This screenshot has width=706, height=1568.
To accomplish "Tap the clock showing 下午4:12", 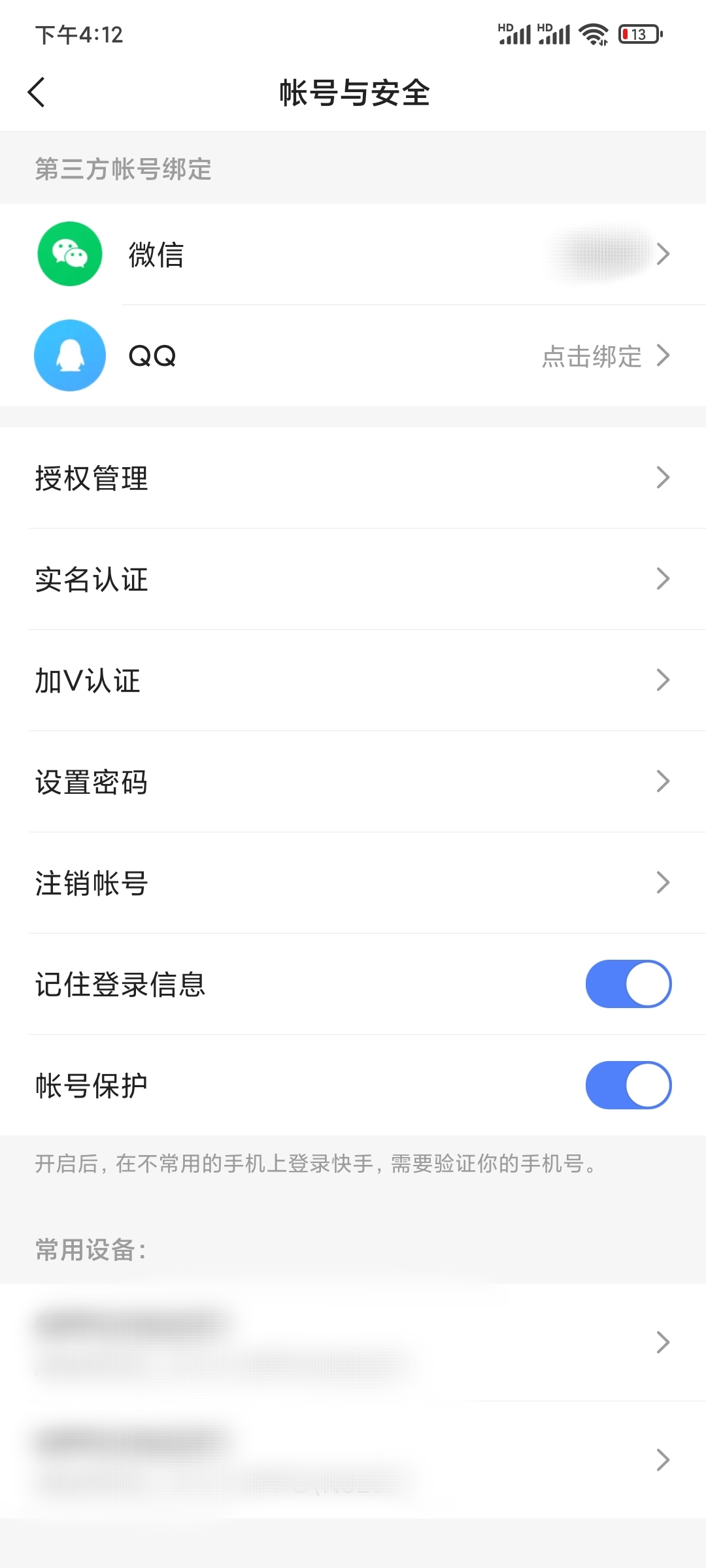I will point(78,35).
